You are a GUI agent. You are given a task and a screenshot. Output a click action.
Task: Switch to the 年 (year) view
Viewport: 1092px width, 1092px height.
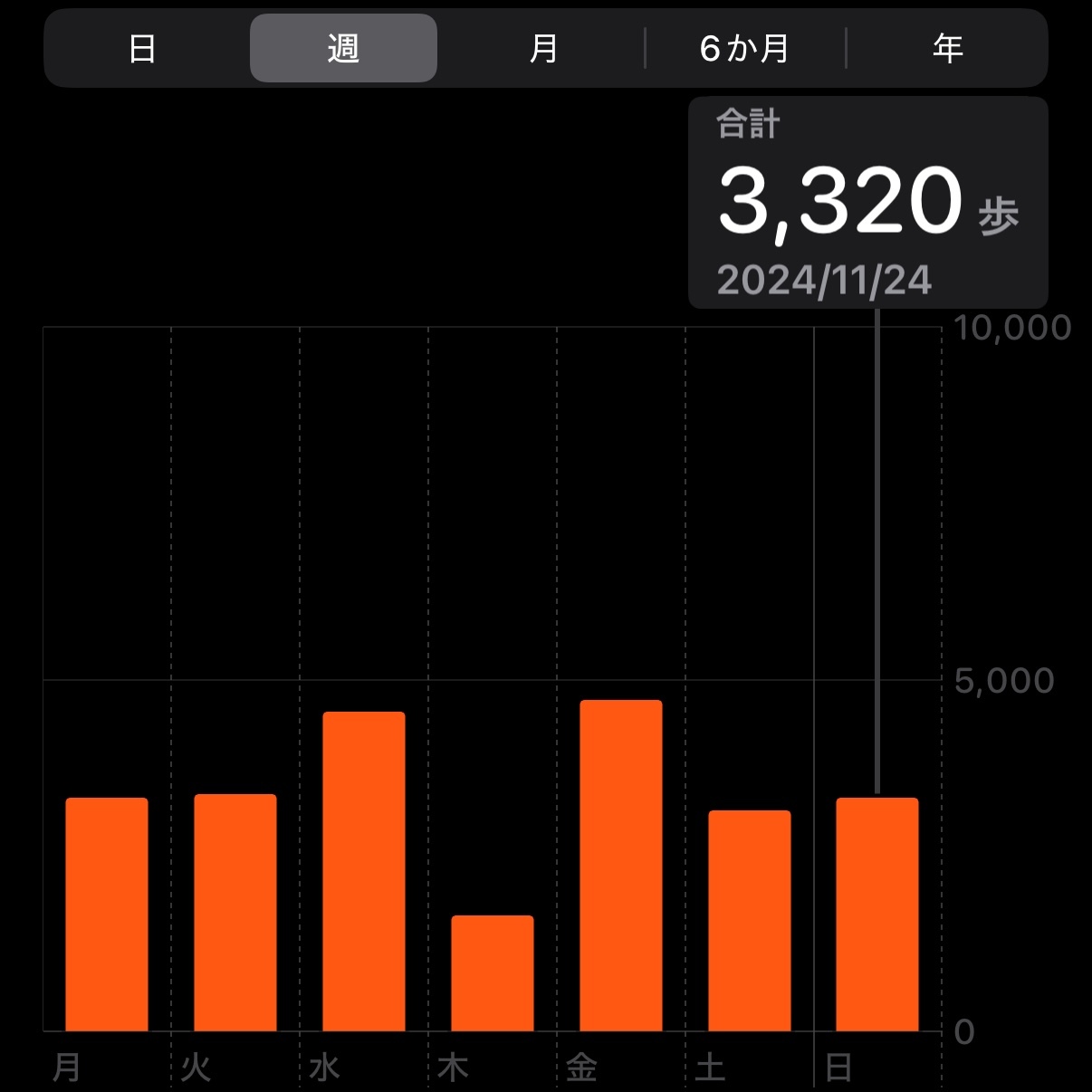[x=947, y=49]
